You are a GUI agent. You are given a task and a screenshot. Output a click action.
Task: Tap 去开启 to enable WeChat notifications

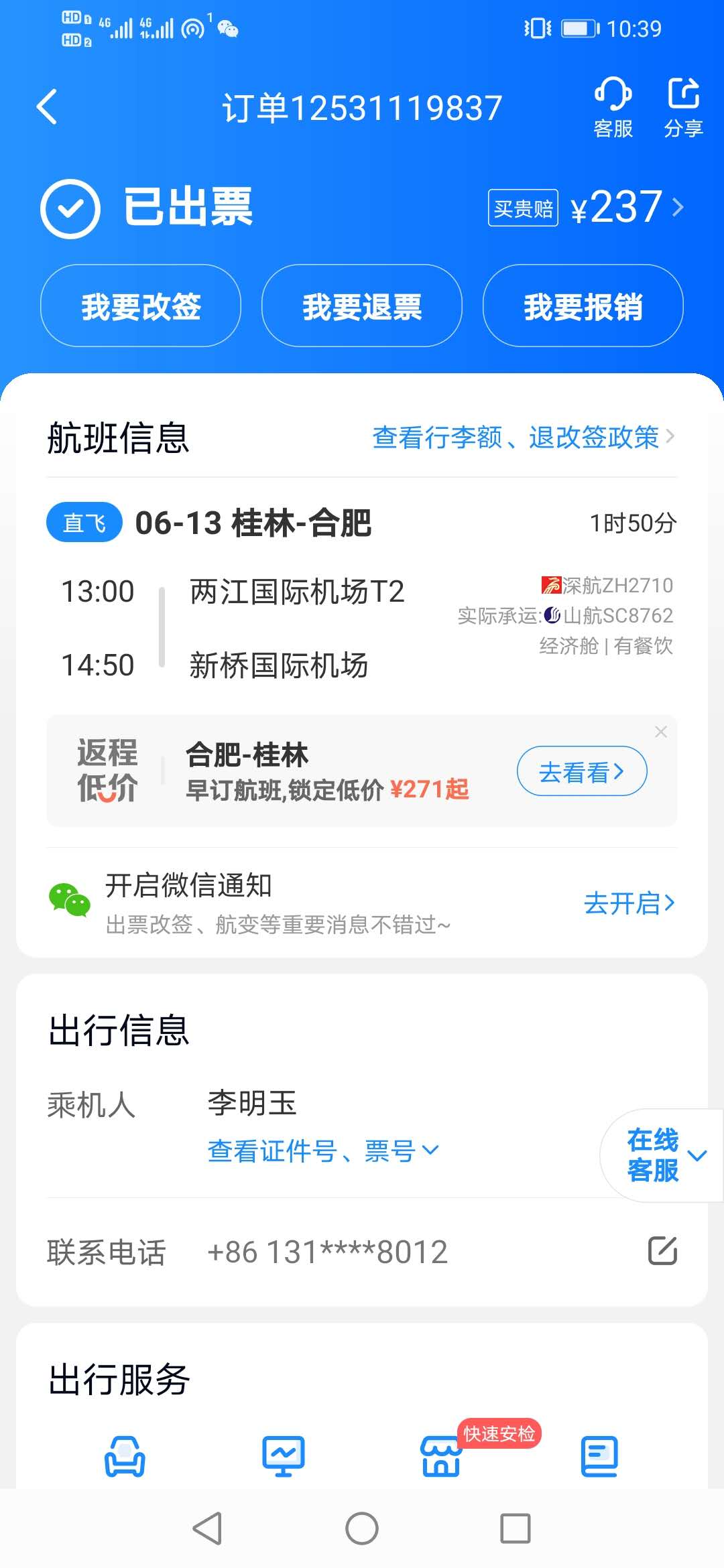pos(629,903)
